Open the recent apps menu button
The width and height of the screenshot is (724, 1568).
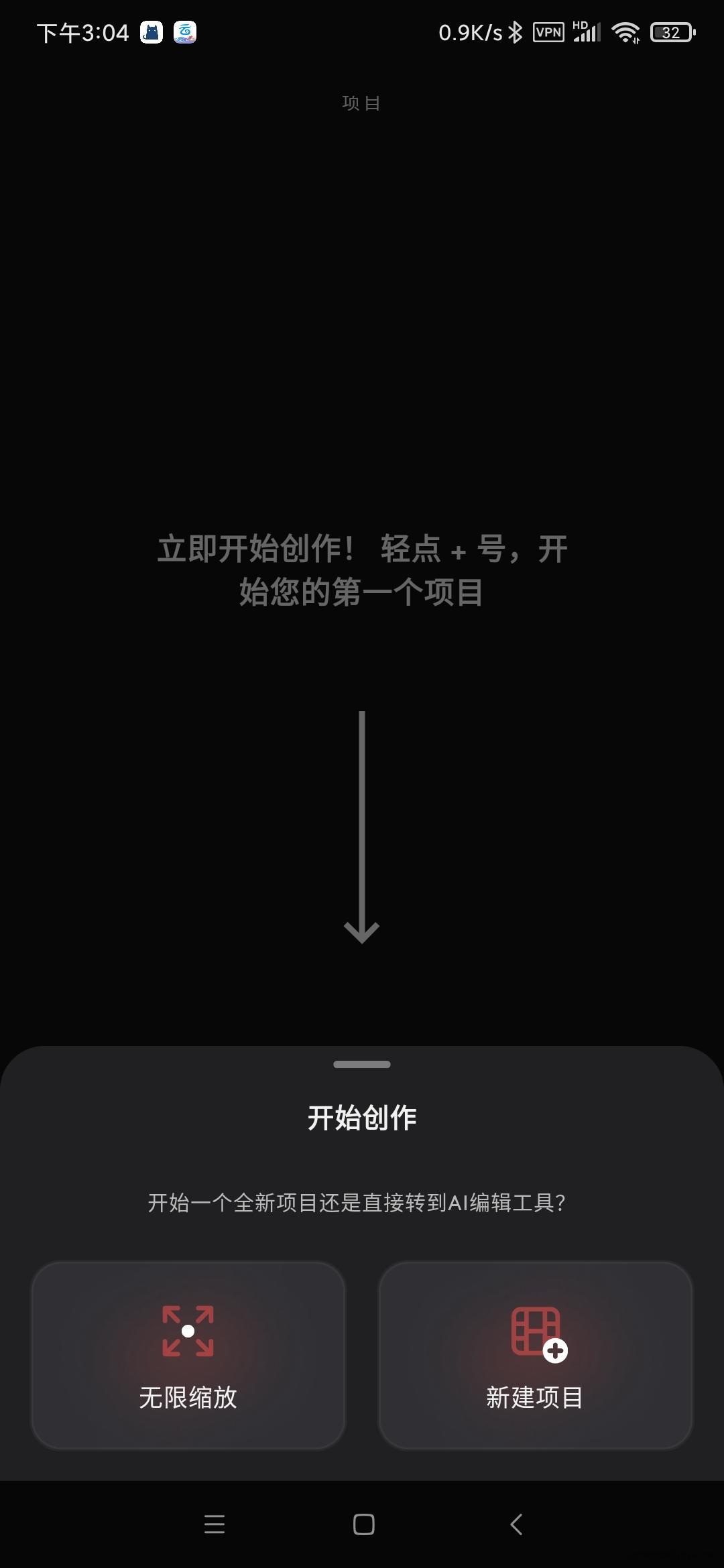pyautogui.click(x=215, y=1524)
